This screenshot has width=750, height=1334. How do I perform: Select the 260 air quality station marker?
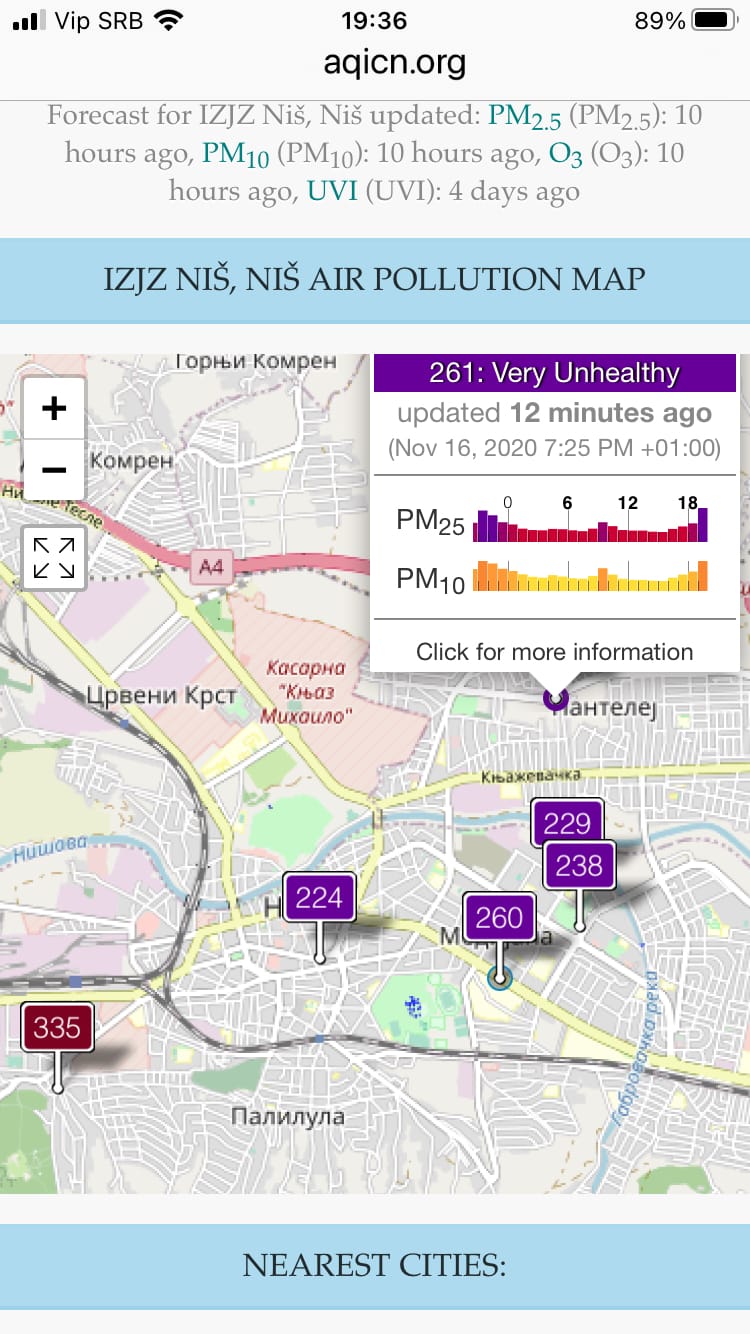coord(499,918)
